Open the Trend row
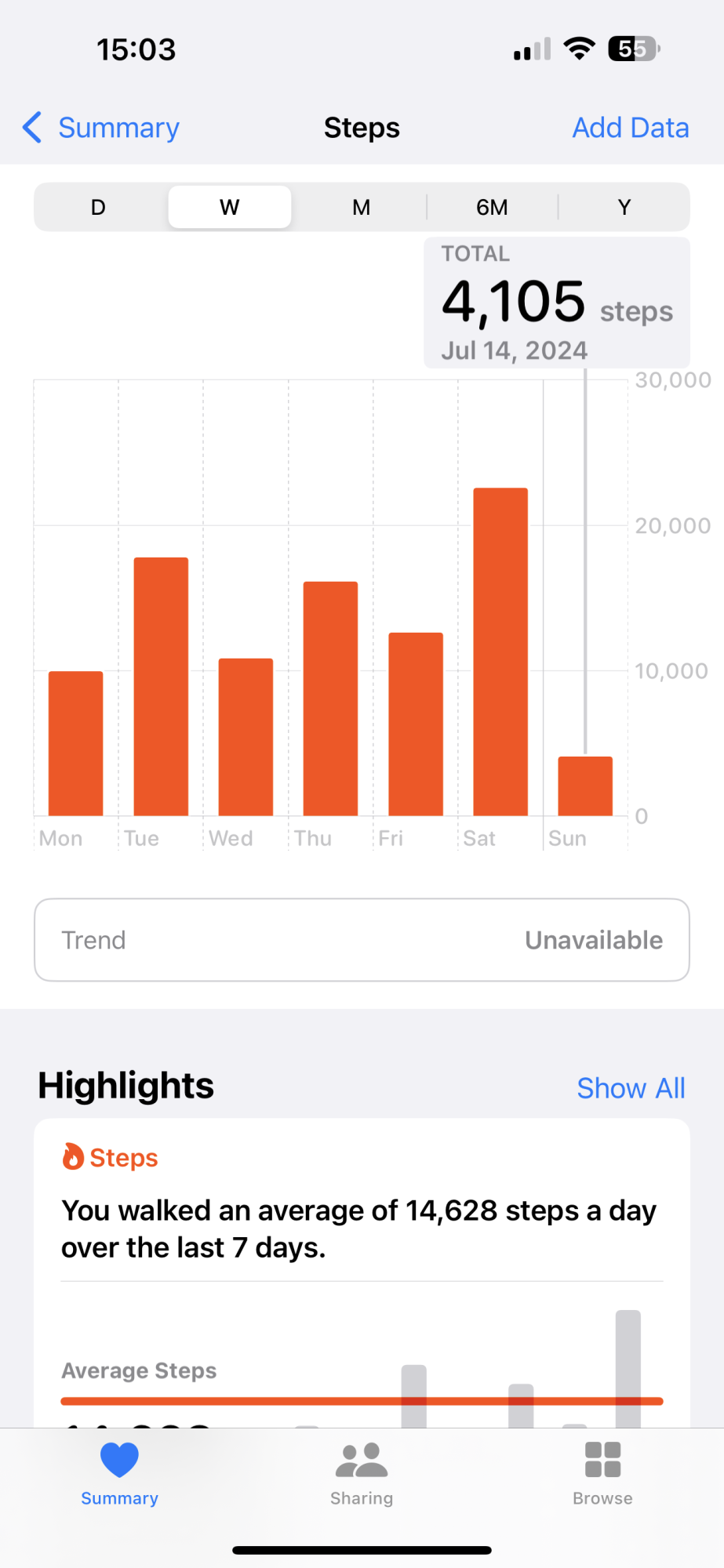Viewport: 724px width, 1568px height. (362, 940)
